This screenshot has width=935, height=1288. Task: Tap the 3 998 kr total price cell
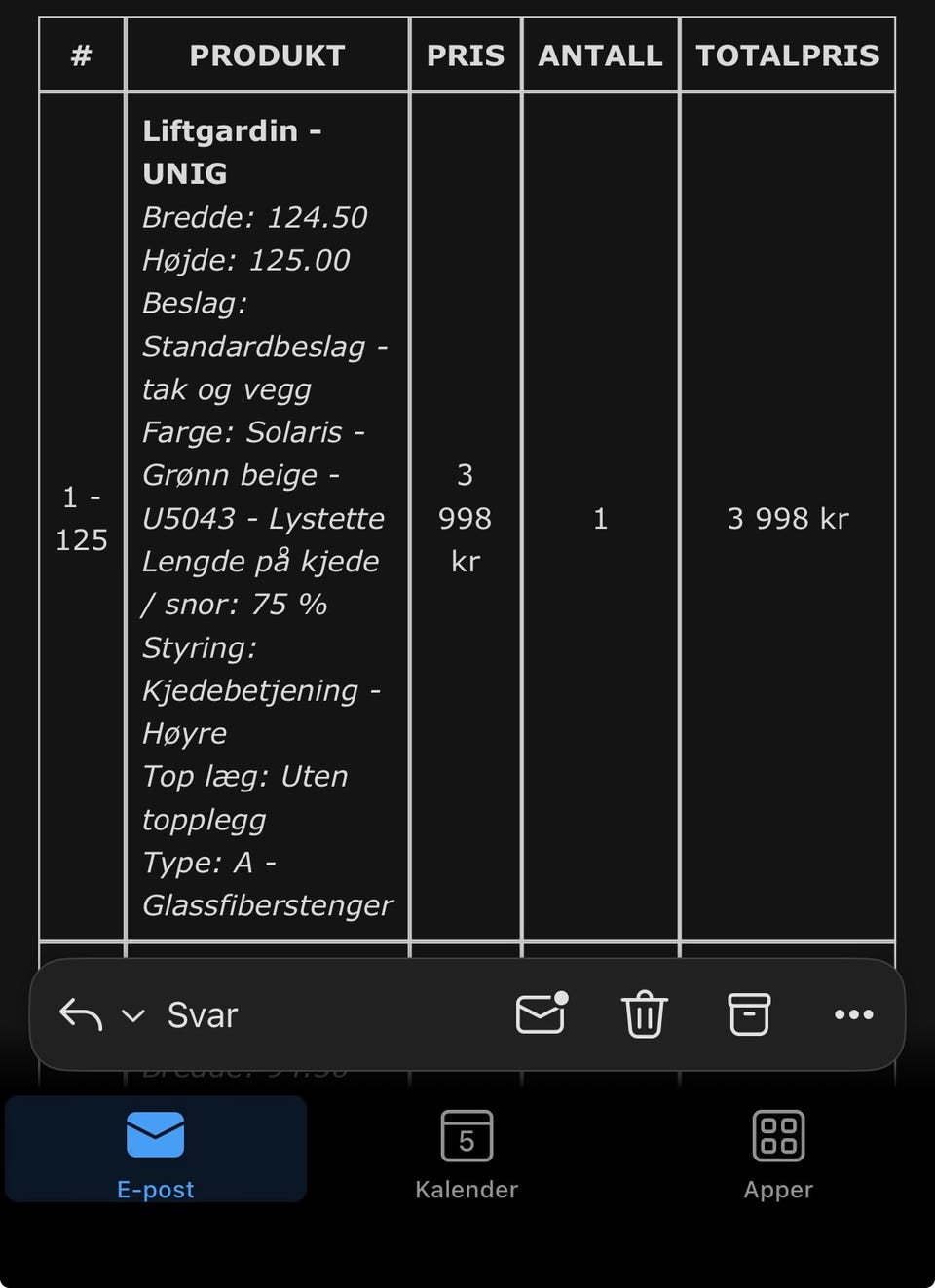click(x=788, y=518)
